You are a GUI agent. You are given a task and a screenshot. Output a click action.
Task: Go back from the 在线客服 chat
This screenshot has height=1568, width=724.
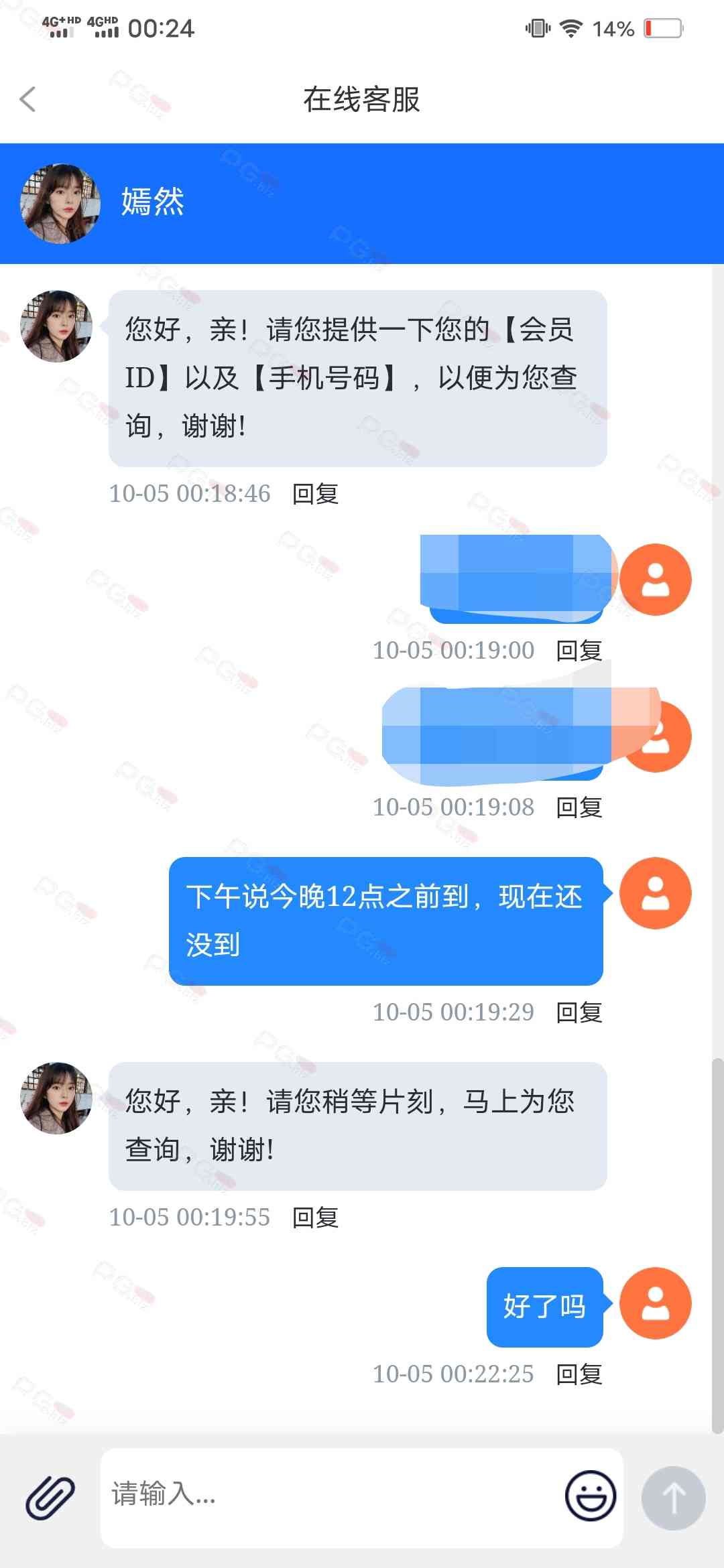28,100
